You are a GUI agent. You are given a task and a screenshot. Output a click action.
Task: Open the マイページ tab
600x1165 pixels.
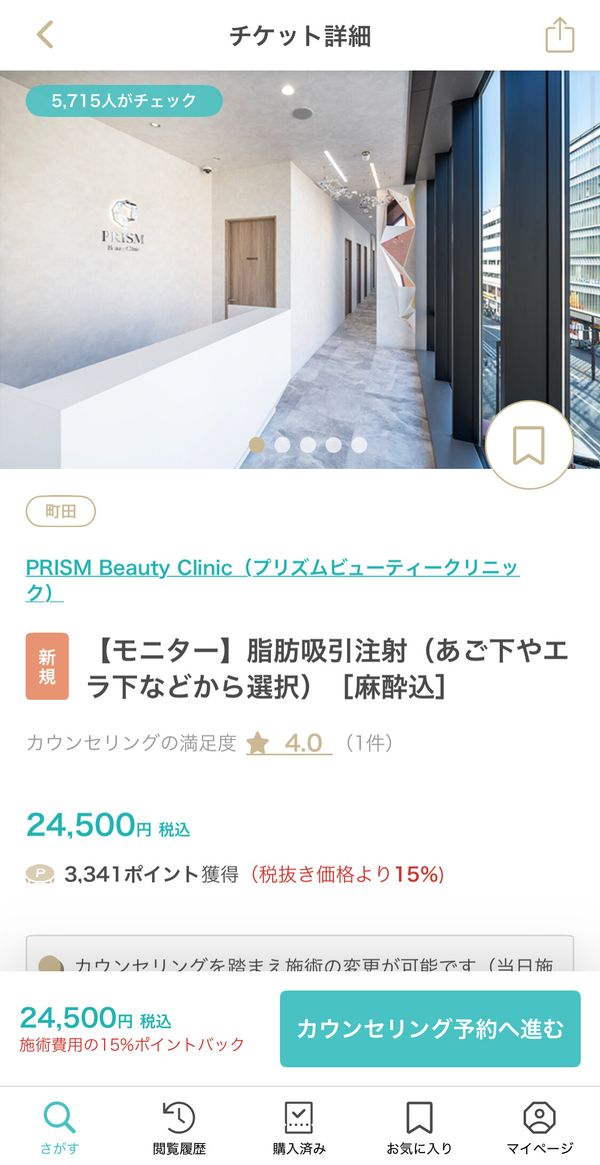point(540,1127)
